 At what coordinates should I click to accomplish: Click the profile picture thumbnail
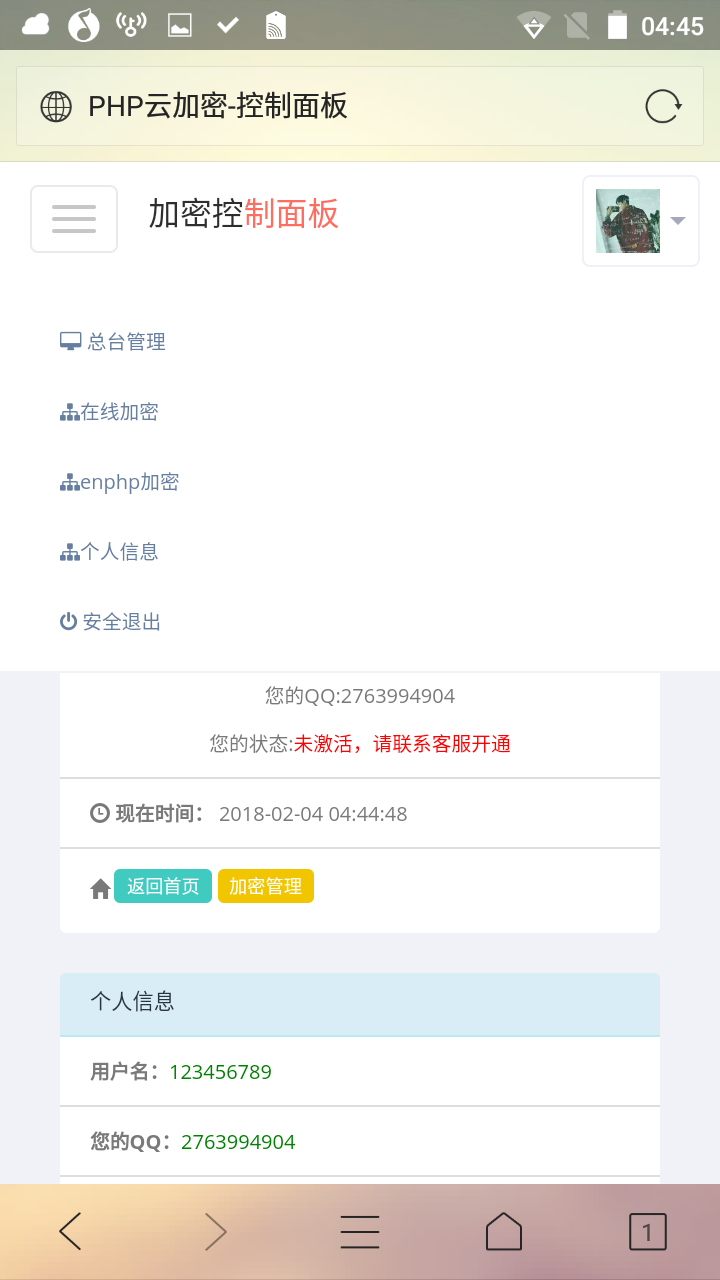coord(627,220)
